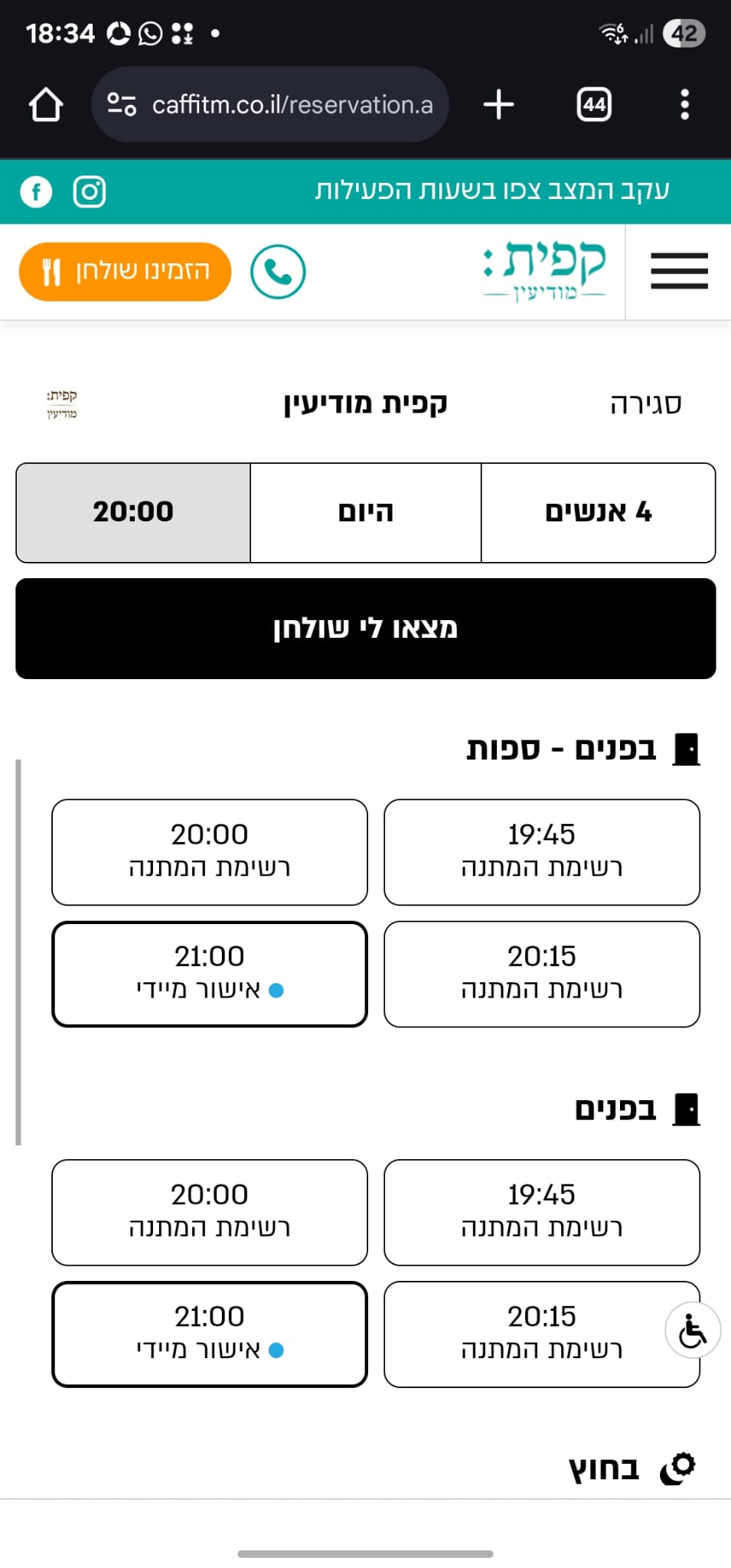Choose 21:00 instant confirmation under בפנים - ספות

210,973
